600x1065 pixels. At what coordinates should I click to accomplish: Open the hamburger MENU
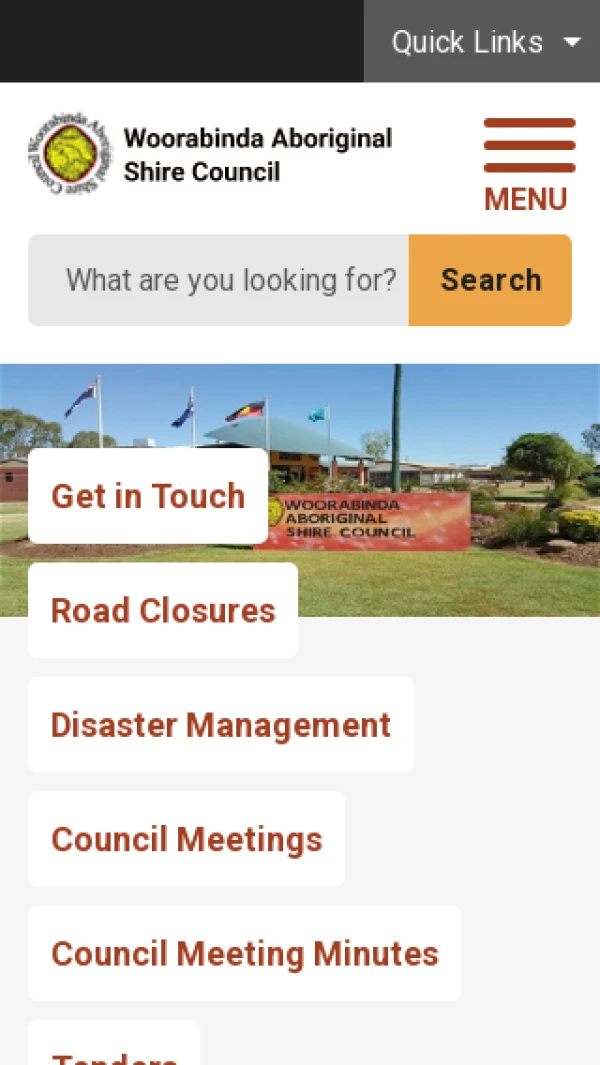pyautogui.click(x=528, y=164)
